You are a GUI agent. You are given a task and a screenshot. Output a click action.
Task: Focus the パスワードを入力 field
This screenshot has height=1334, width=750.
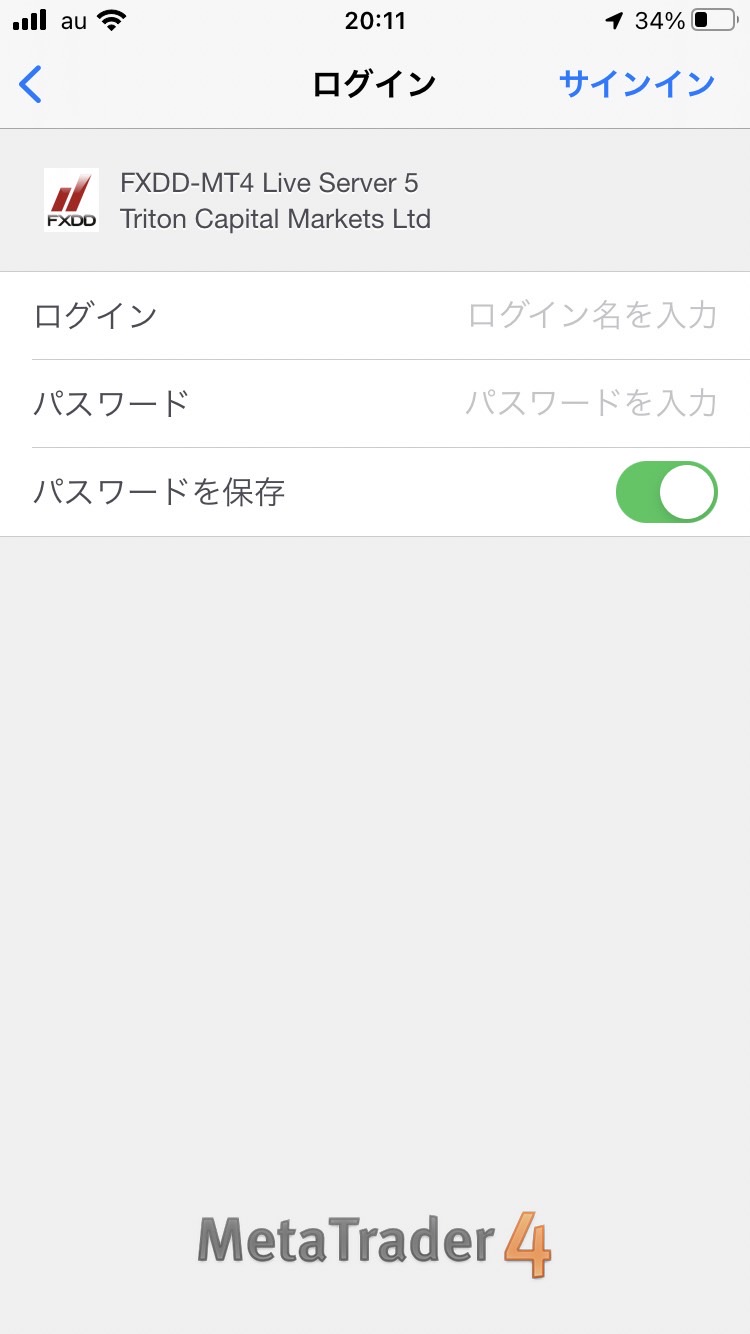click(591, 404)
